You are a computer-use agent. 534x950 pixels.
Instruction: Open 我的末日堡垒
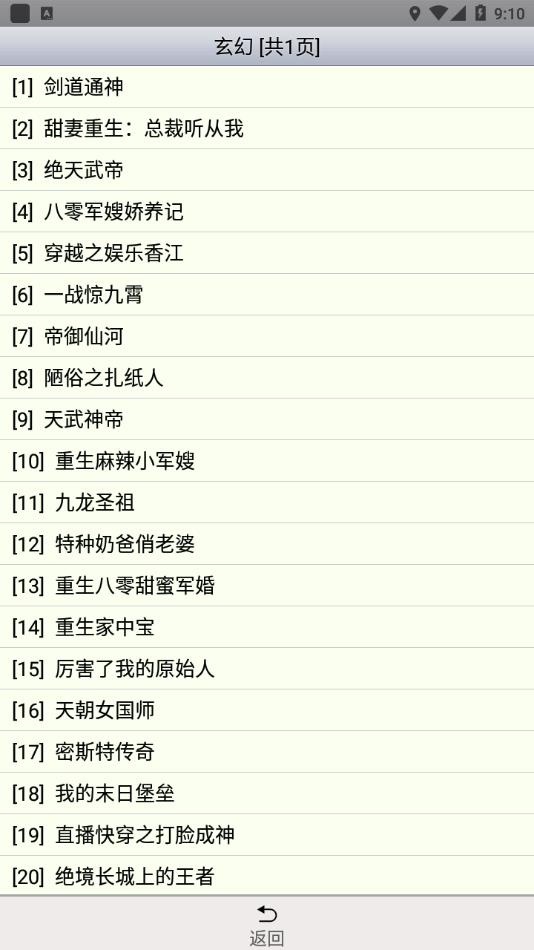pos(267,794)
